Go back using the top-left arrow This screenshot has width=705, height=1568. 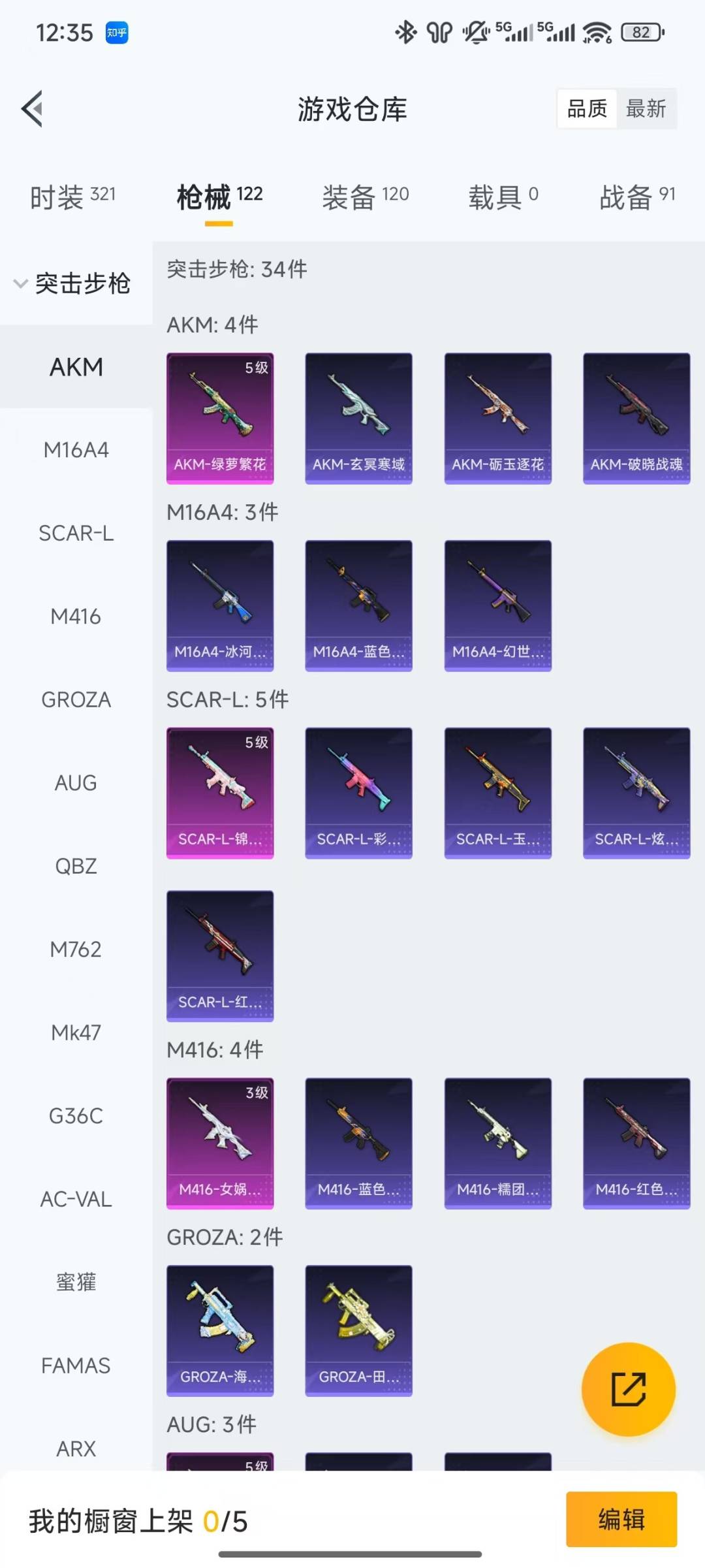tap(33, 108)
